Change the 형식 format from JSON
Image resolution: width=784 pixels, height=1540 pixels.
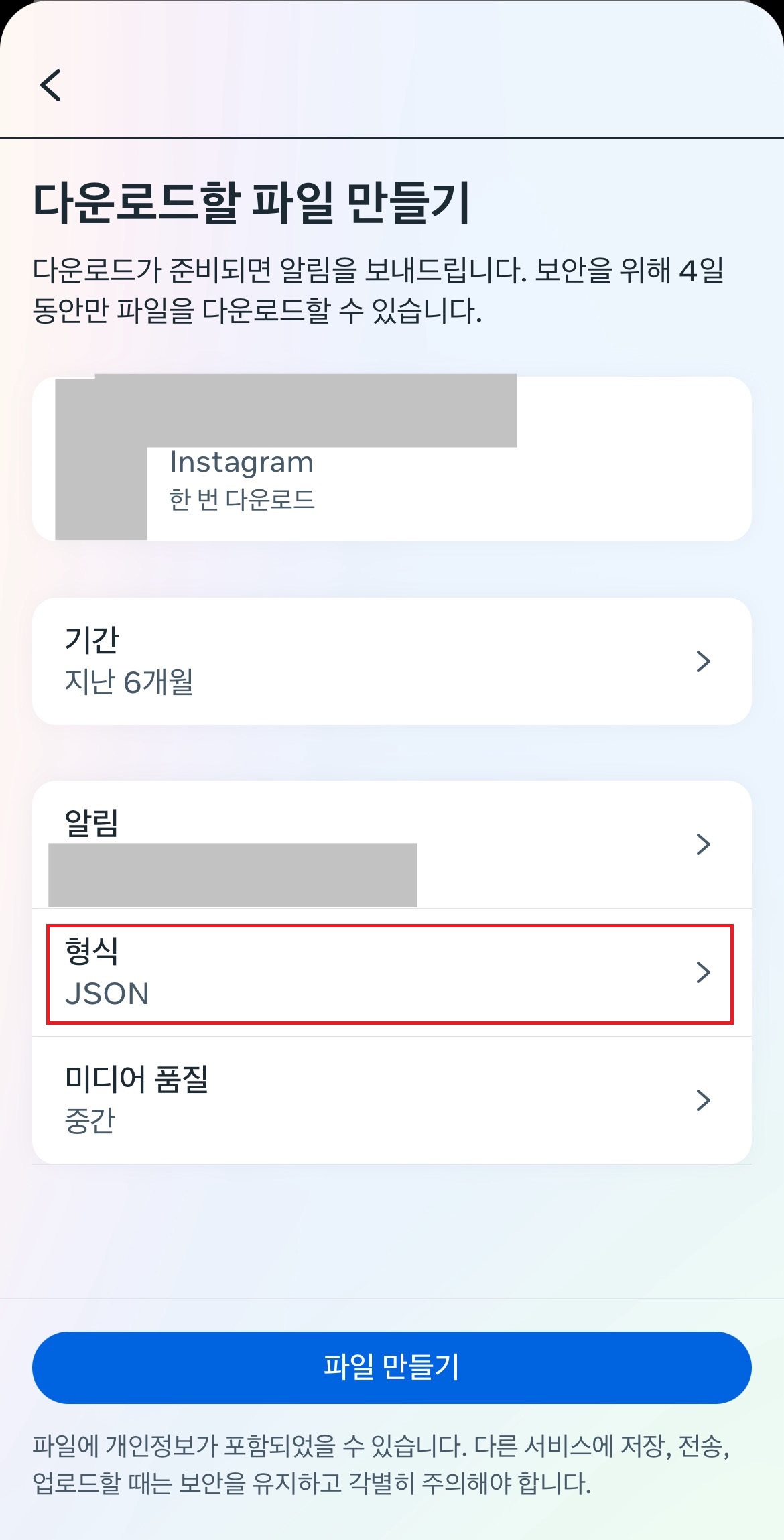click(x=392, y=972)
